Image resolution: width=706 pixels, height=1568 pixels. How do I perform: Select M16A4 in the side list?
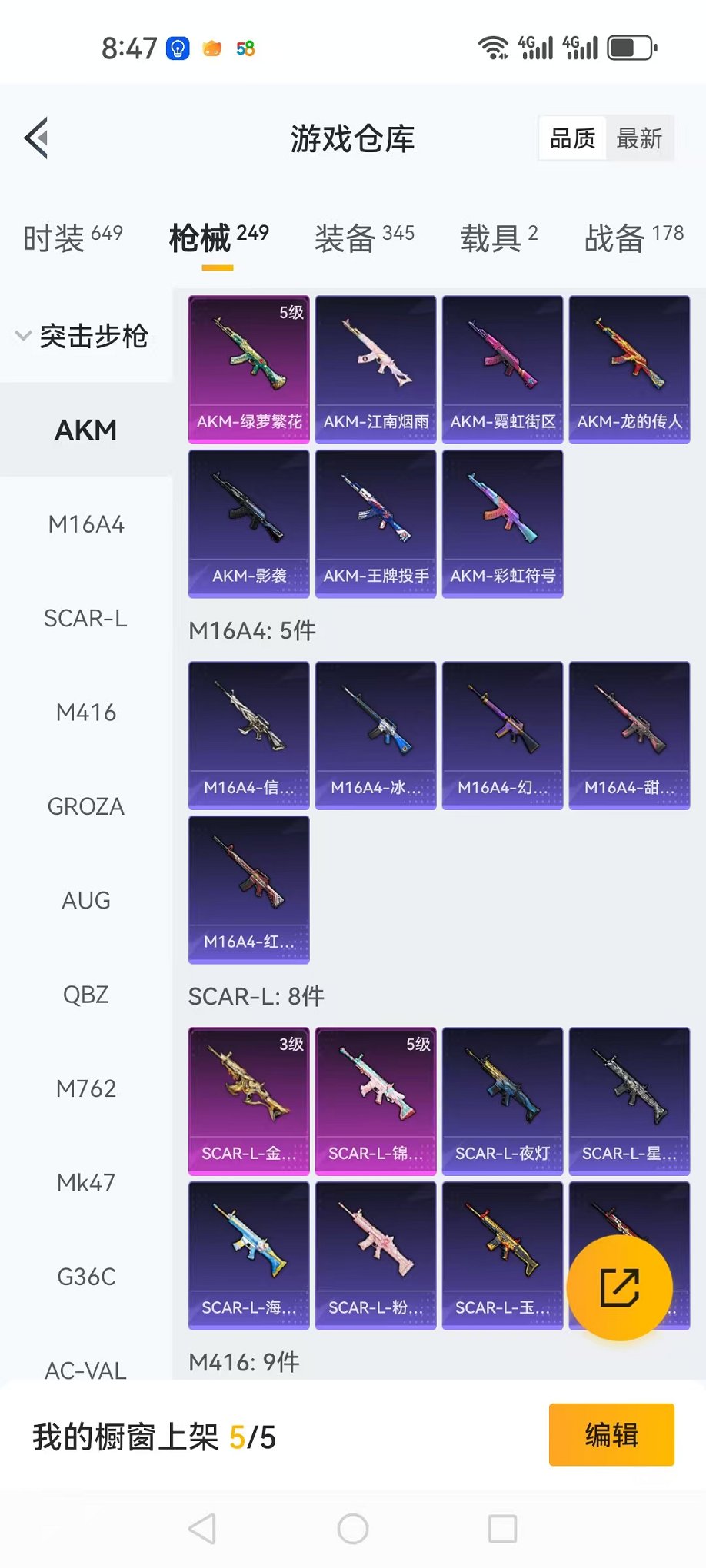(86, 524)
